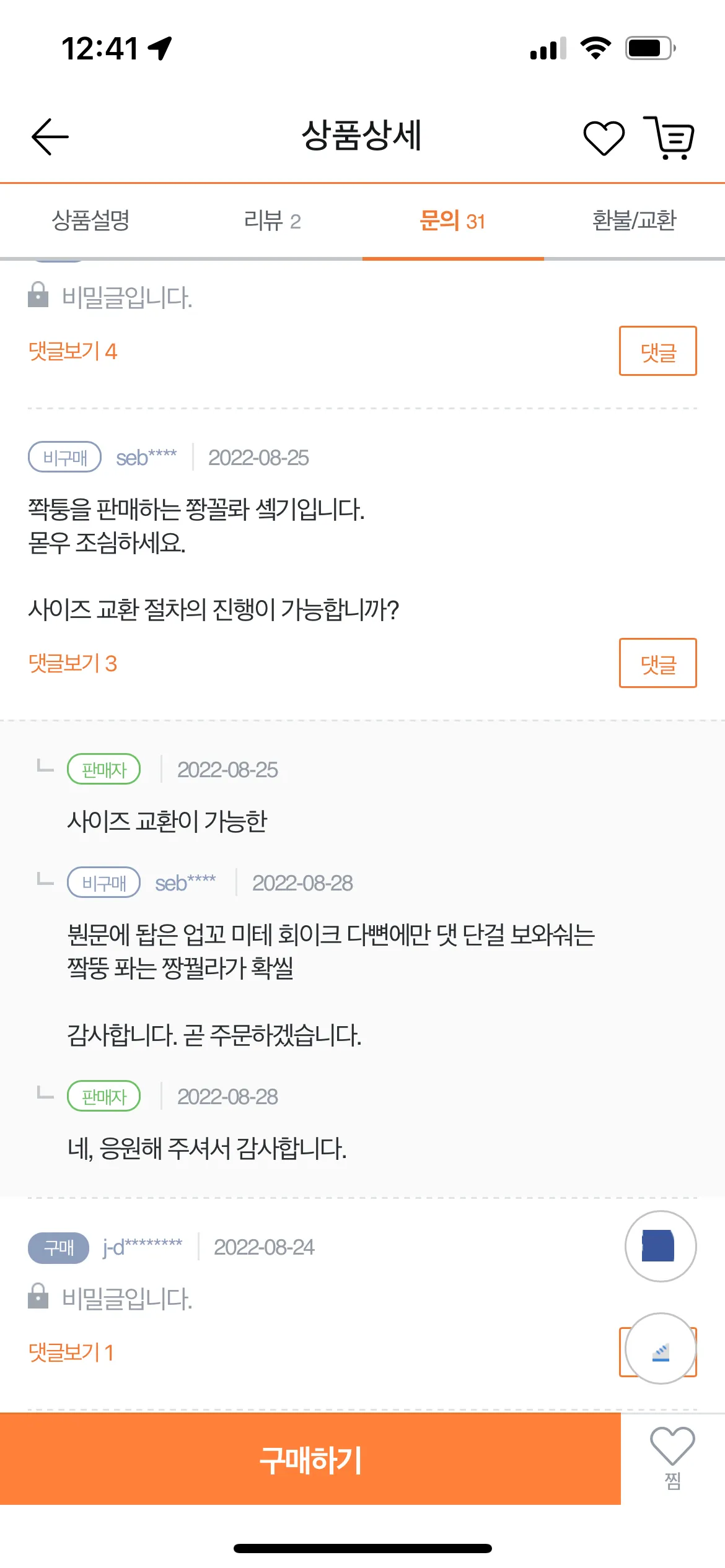Viewport: 725px width, 1568px height.
Task: Toggle the heart wishlist icon in the header
Action: click(603, 137)
